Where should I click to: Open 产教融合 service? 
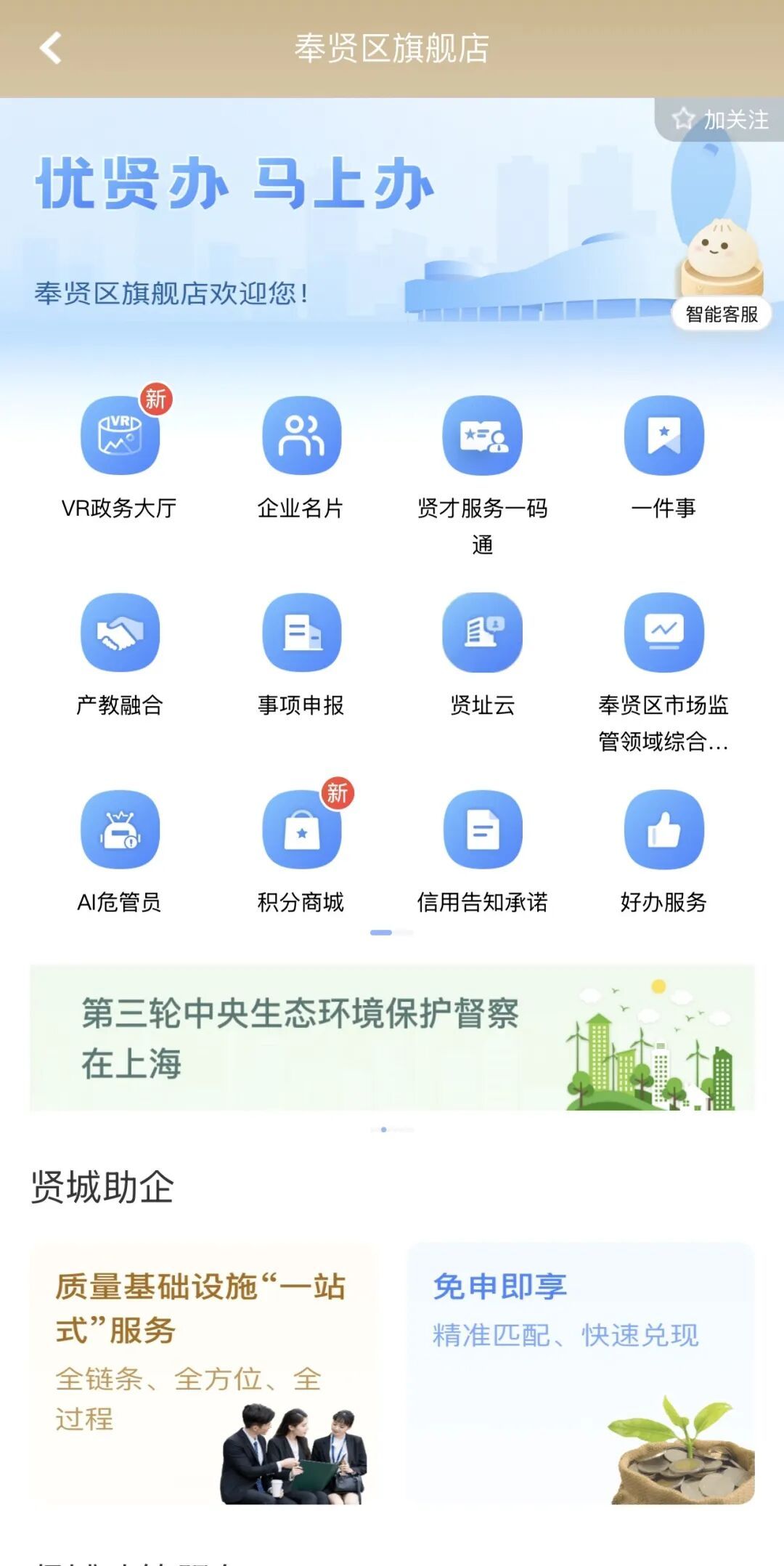pyautogui.click(x=120, y=633)
